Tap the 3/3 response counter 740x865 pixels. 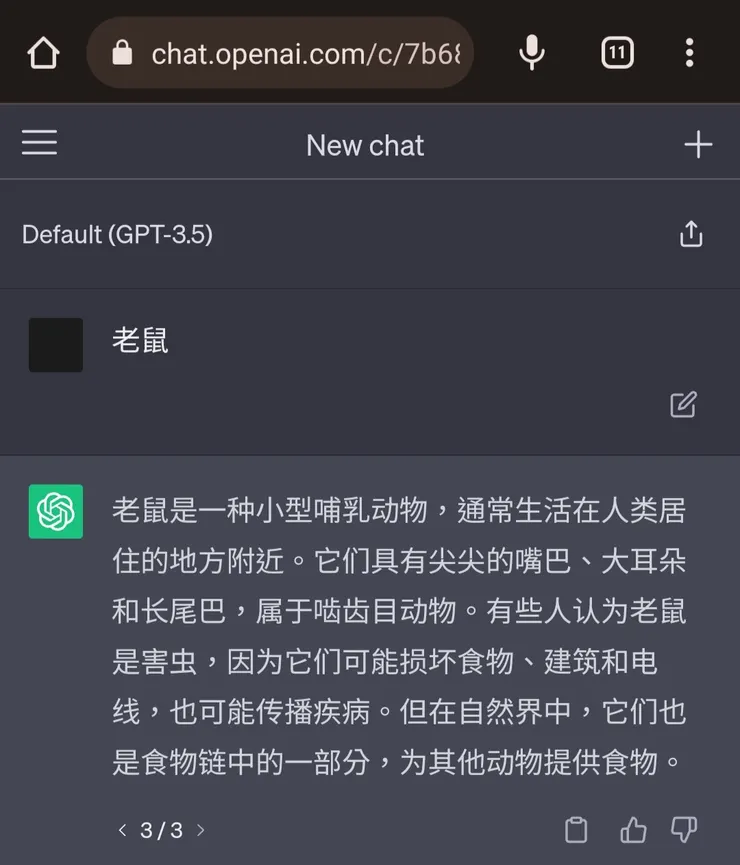[160, 830]
